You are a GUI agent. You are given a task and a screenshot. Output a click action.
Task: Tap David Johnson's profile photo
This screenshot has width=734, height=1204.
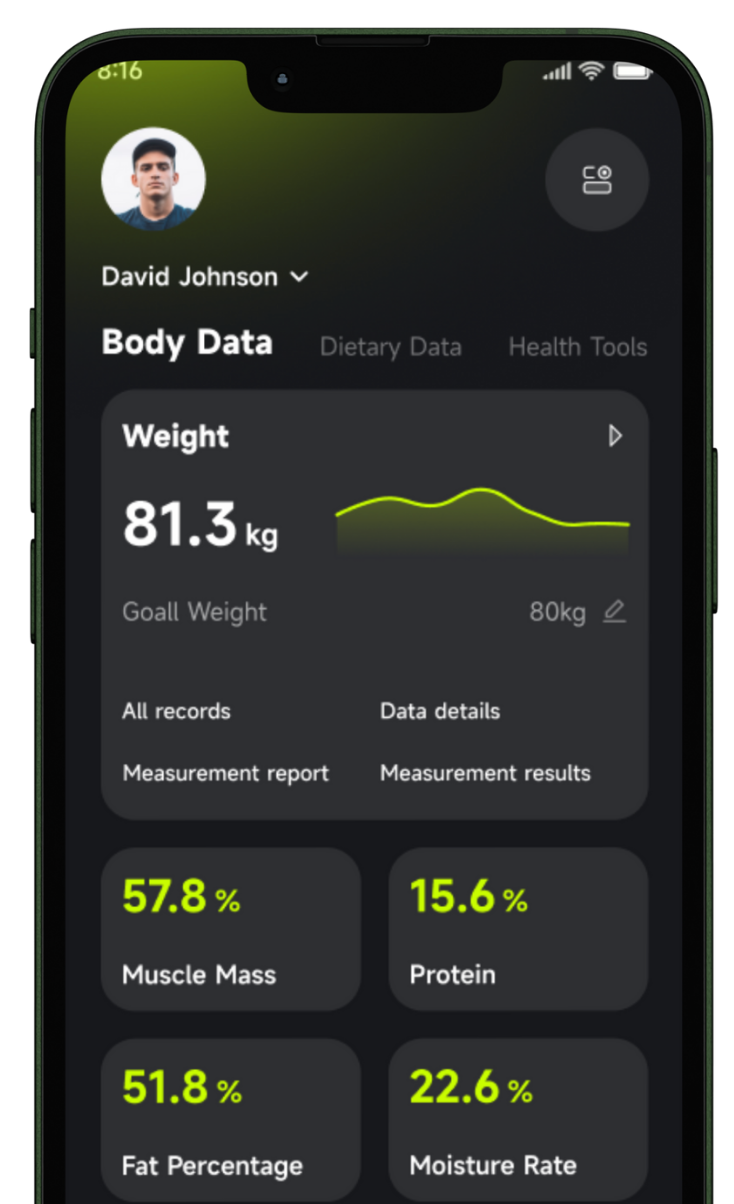tap(153, 179)
